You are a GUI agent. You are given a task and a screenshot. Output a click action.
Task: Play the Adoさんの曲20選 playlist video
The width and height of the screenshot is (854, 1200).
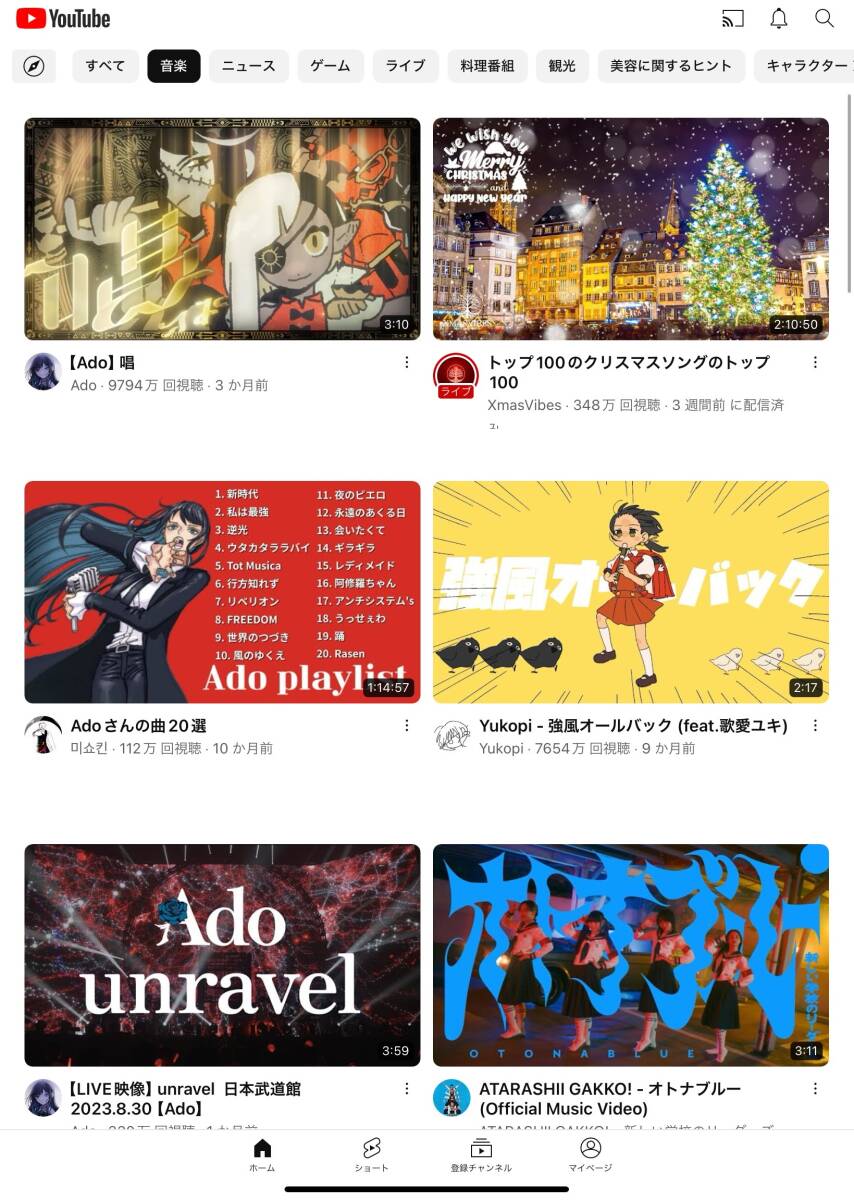(x=222, y=592)
